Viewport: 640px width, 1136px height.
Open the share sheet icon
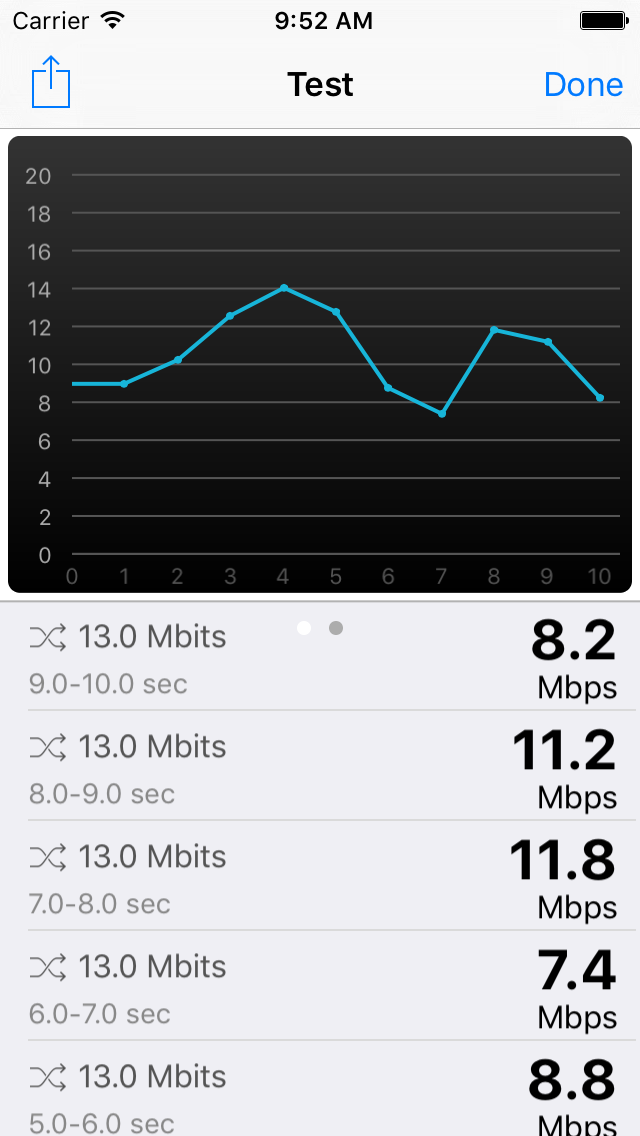click(51, 82)
